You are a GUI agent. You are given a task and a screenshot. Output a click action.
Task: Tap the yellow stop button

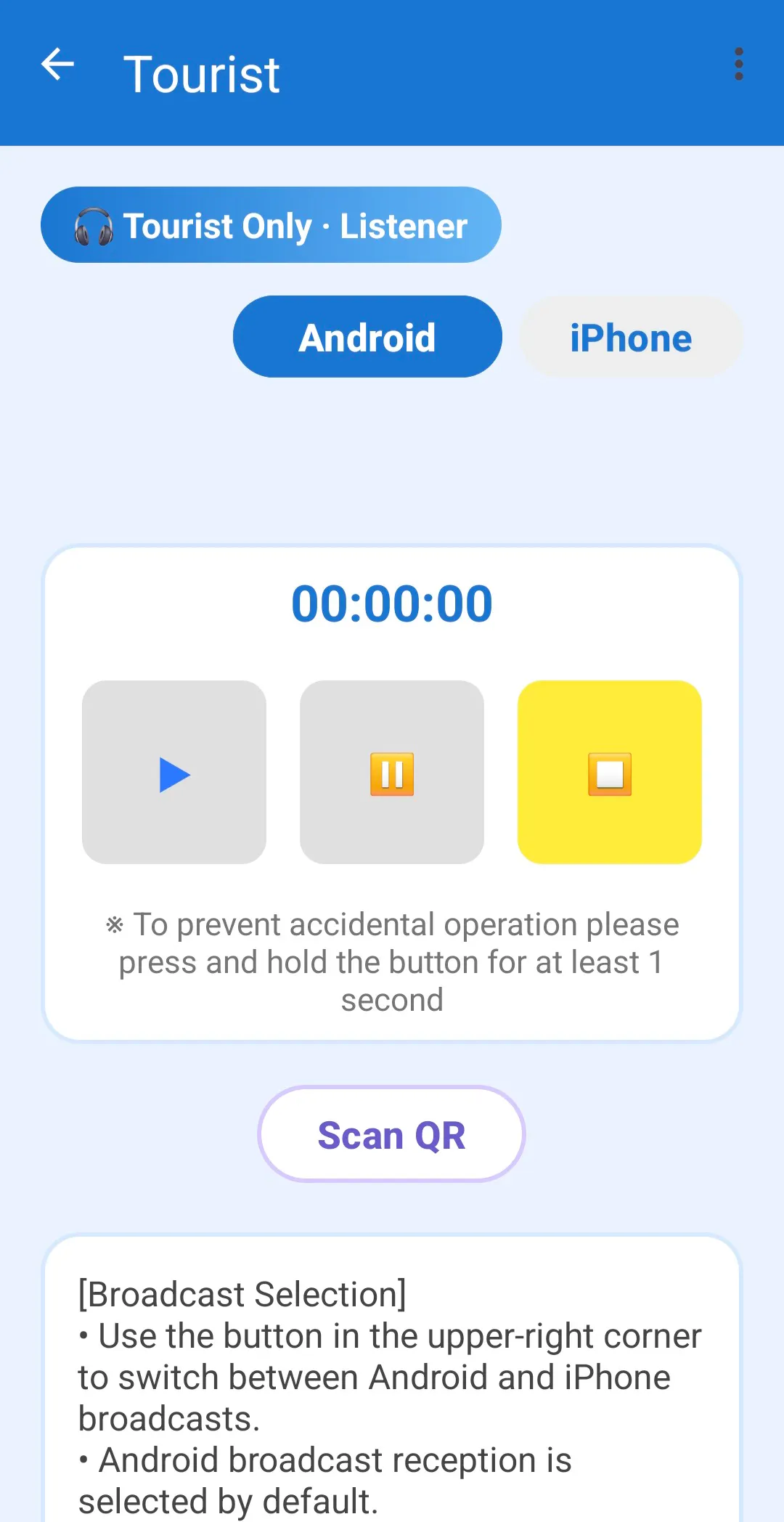(610, 773)
